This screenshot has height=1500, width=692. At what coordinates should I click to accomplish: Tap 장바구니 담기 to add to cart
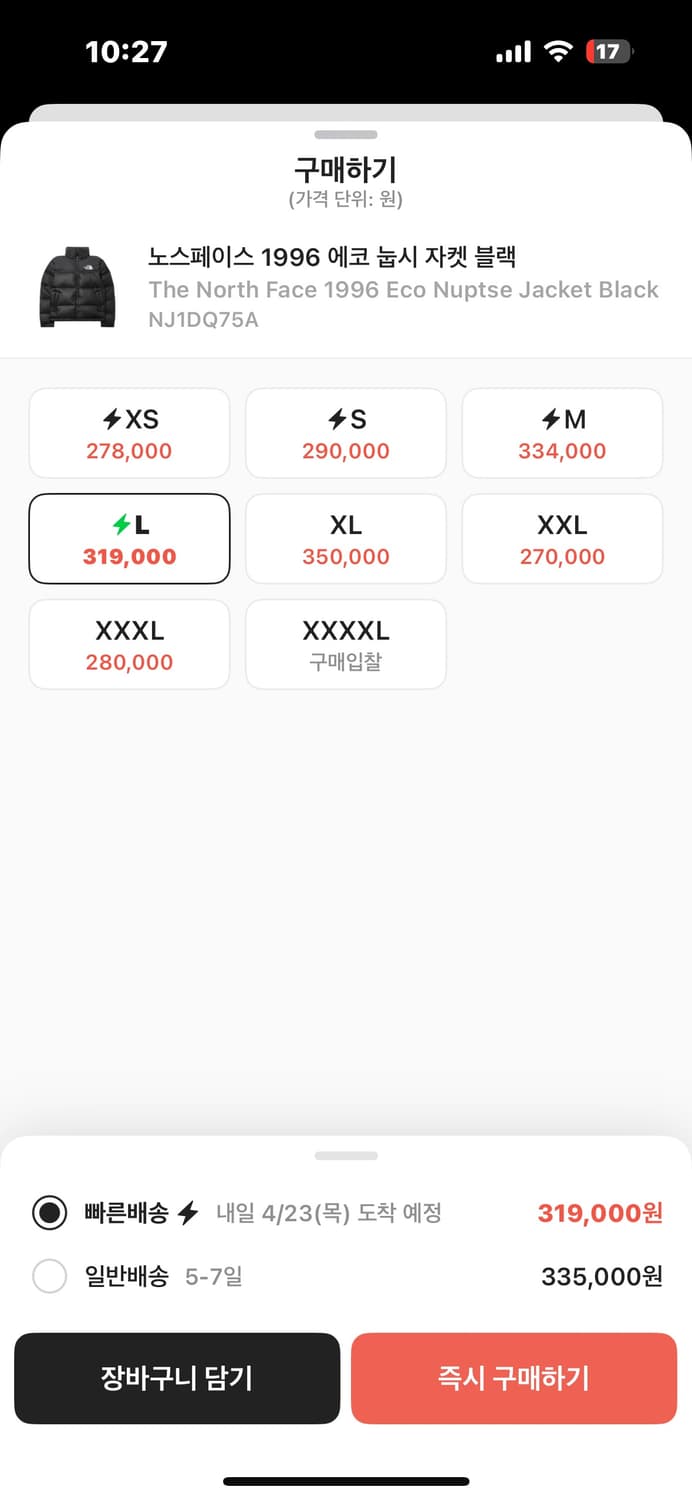pyautogui.click(x=177, y=1379)
